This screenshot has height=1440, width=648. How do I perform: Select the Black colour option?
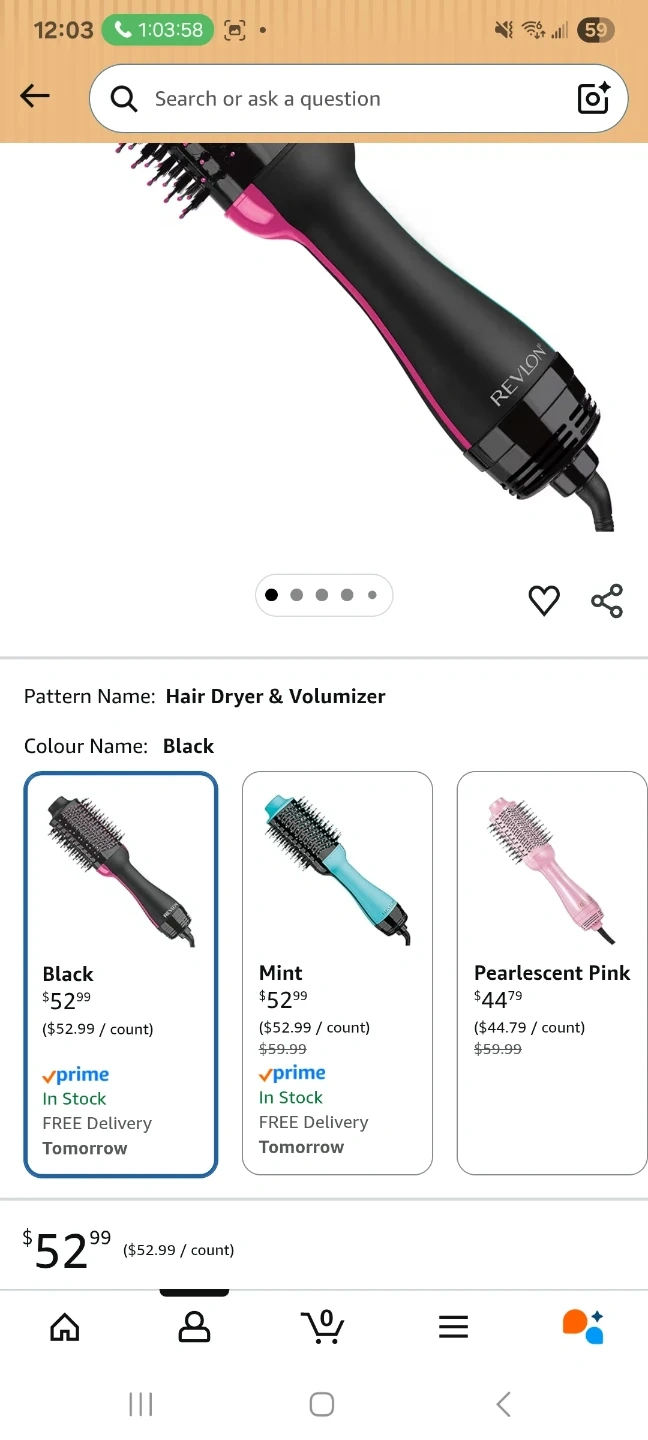[x=120, y=974]
